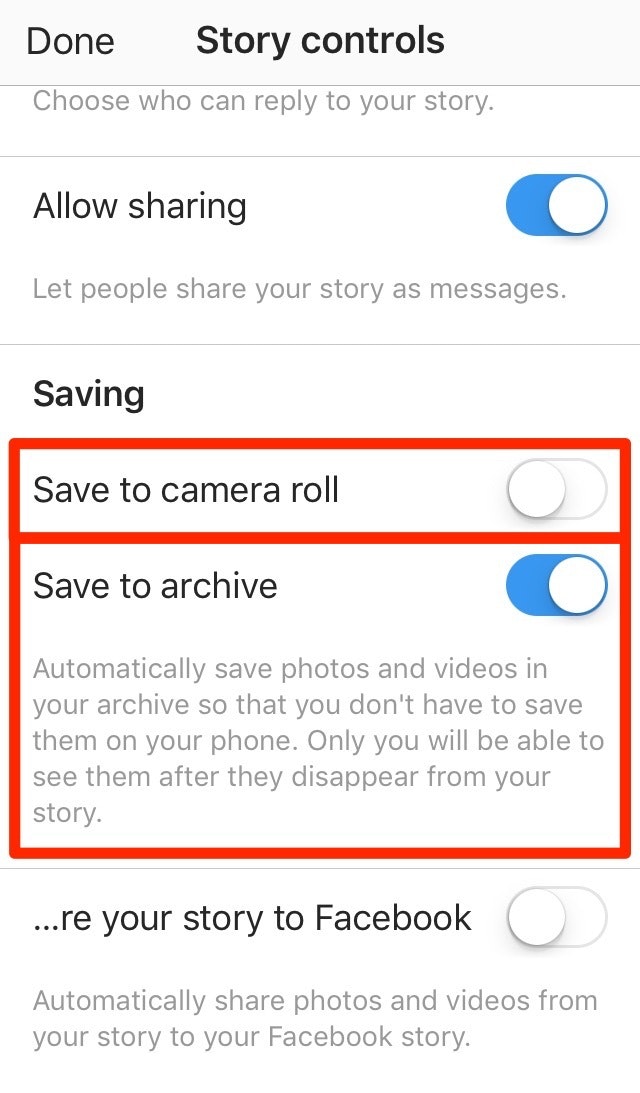
Task: Tap Done to close Story controls
Action: click(x=70, y=41)
